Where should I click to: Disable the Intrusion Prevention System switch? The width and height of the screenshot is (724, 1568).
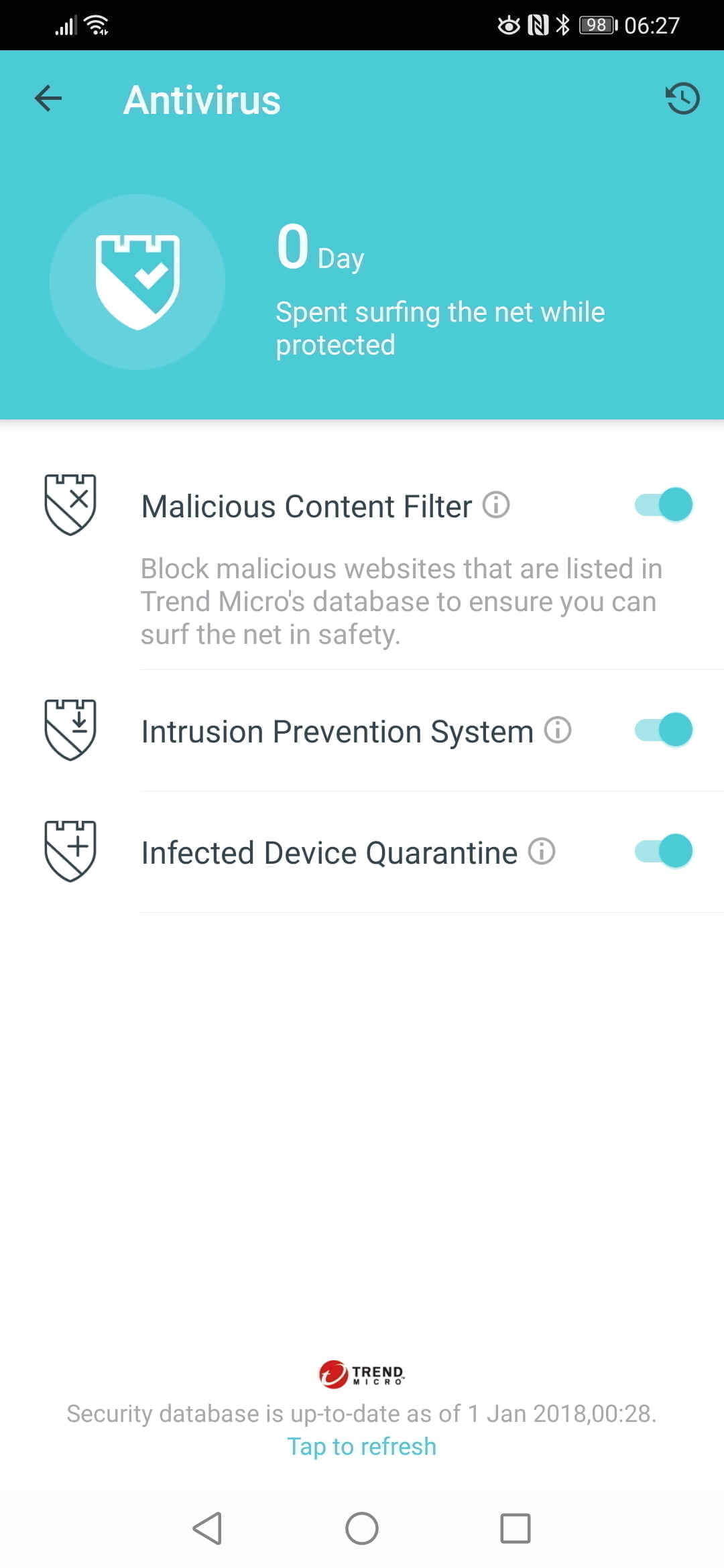coord(663,730)
